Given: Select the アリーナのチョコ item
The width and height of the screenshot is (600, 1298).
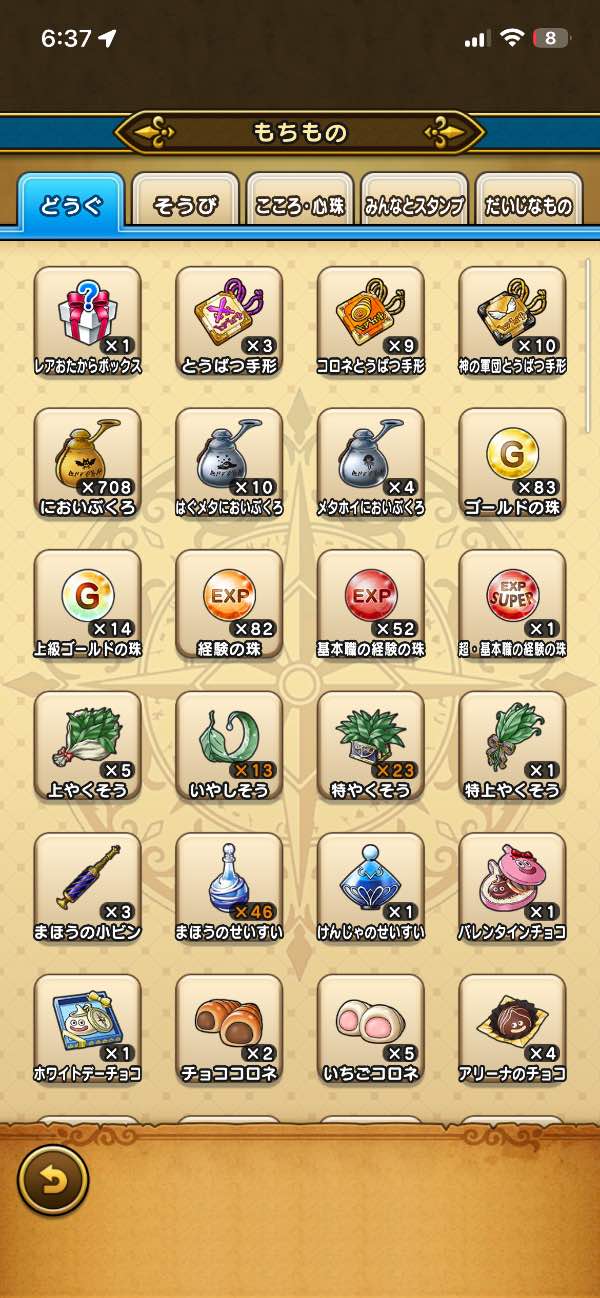Looking at the screenshot, I should (x=512, y=1023).
